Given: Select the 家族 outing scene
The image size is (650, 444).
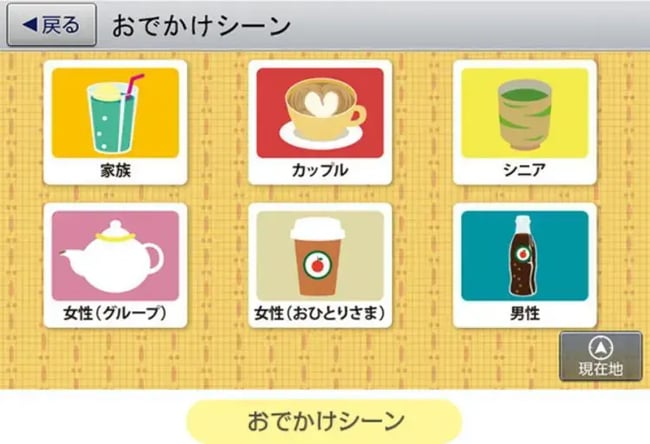Looking at the screenshot, I should pyautogui.click(x=116, y=122).
